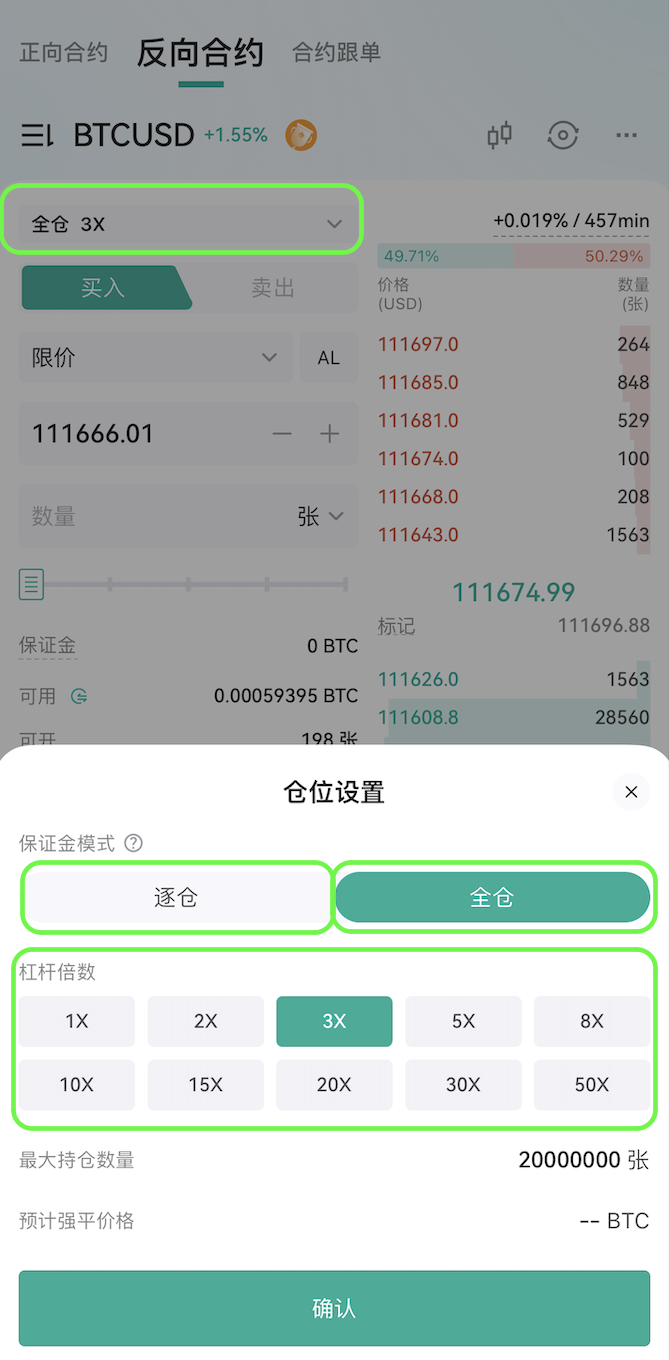
Task: Tap 确认 to confirm position settings
Action: pyautogui.click(x=334, y=1308)
